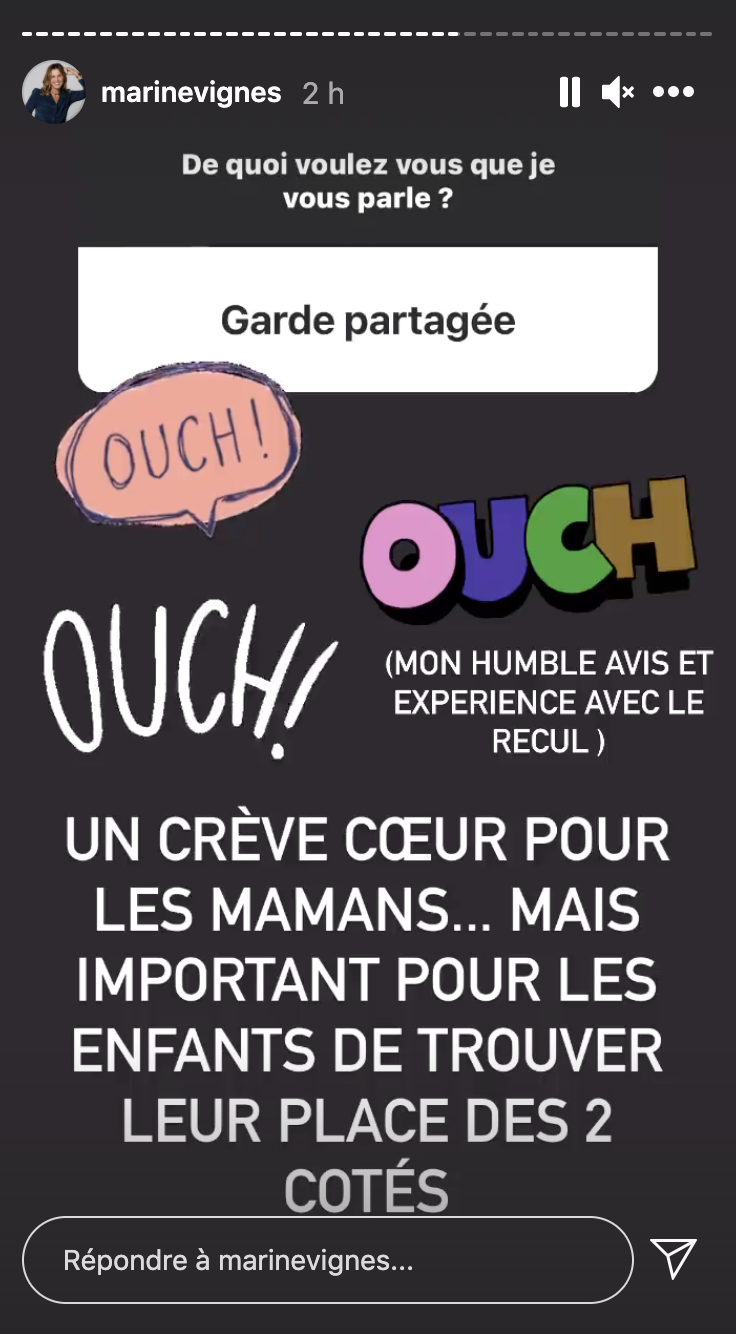Share story via the paper plane icon
Viewport: 736px width, 1334px height.
pos(673,1258)
